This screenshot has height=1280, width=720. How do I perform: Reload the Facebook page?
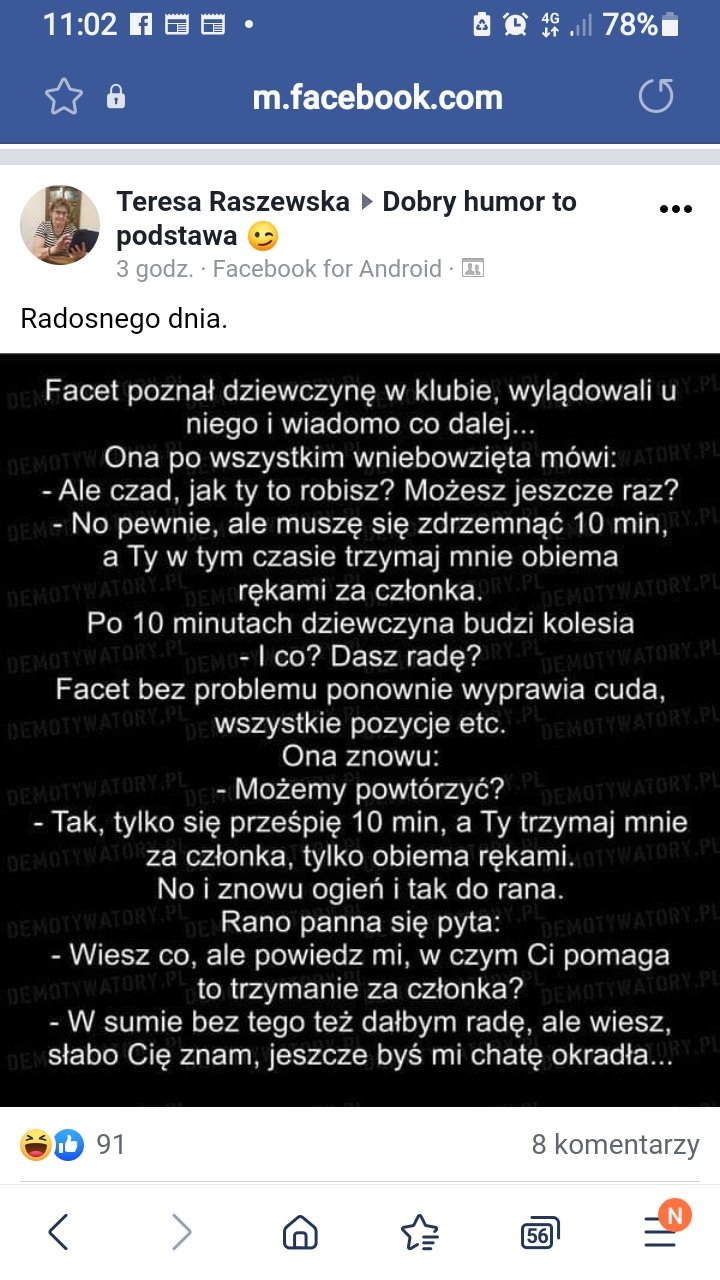[x=656, y=97]
